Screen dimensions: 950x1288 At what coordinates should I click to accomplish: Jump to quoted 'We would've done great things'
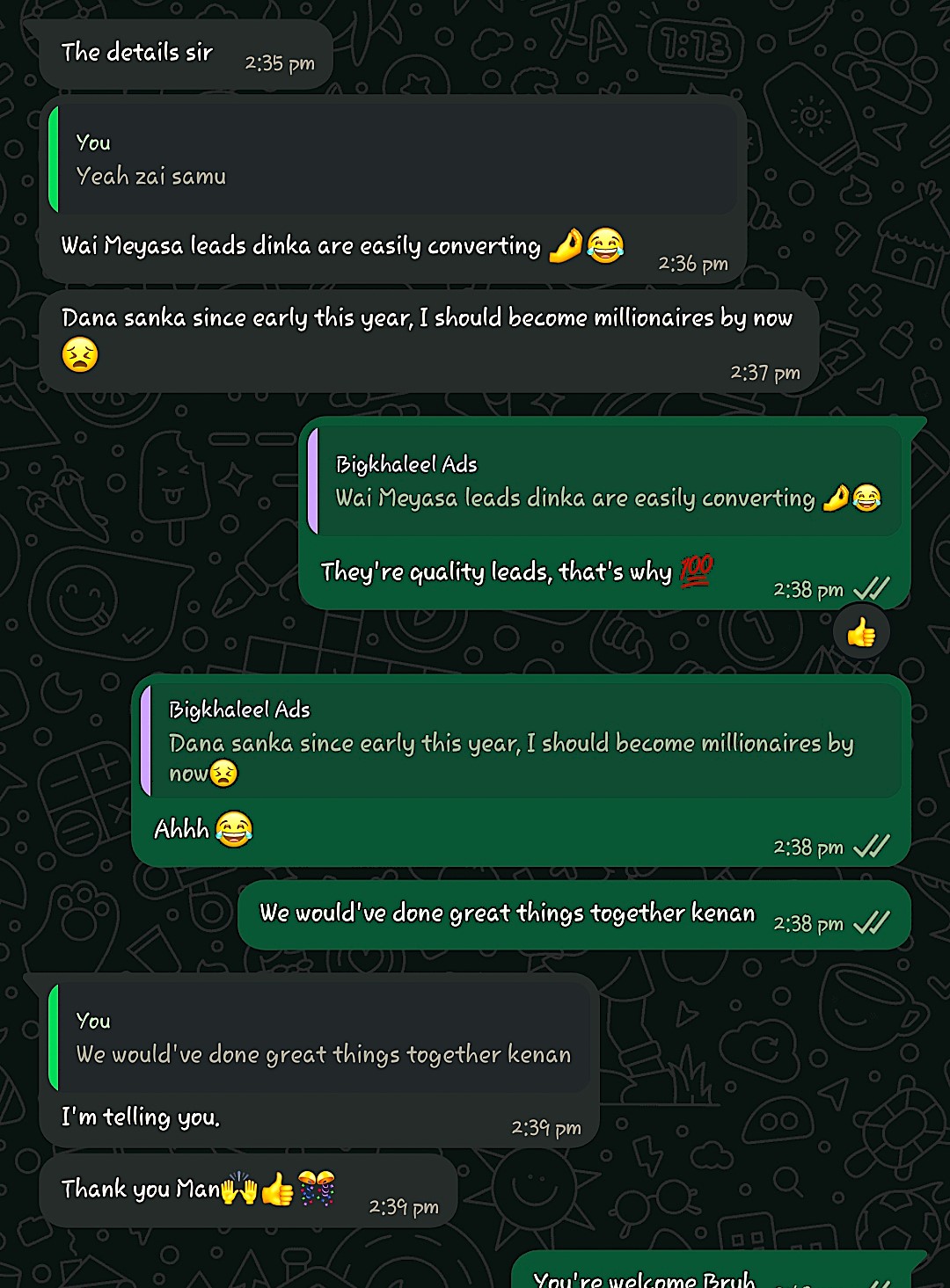point(319,1038)
